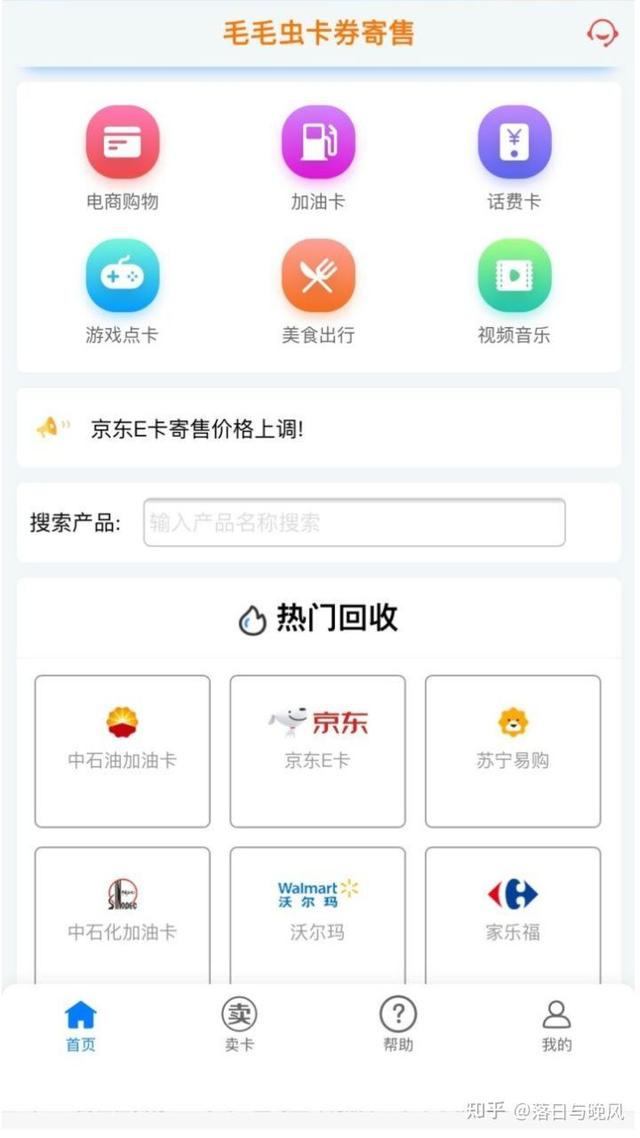Viewport: 640px width, 1138px height.
Task: Open the 中石油加油卡 recycling card
Action: point(122,751)
